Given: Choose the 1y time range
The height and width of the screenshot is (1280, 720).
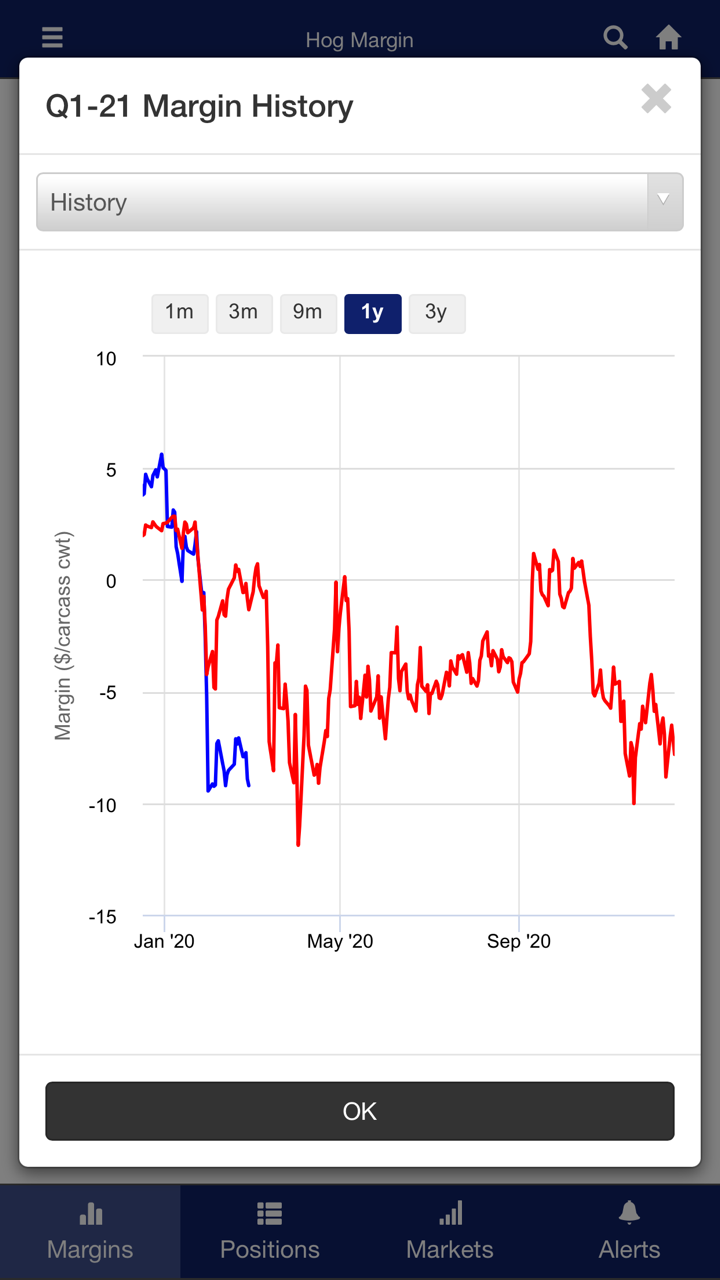Looking at the screenshot, I should tap(373, 313).
